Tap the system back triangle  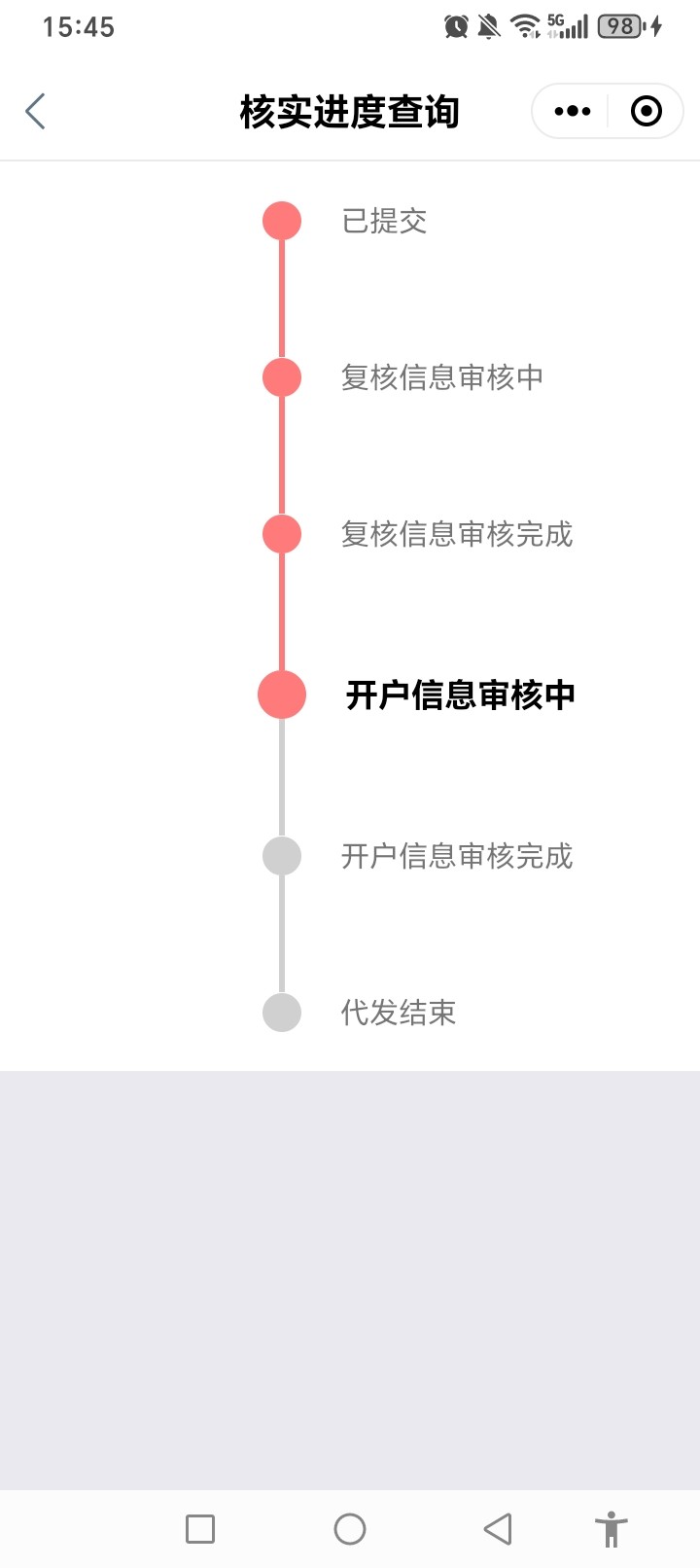point(498,1529)
